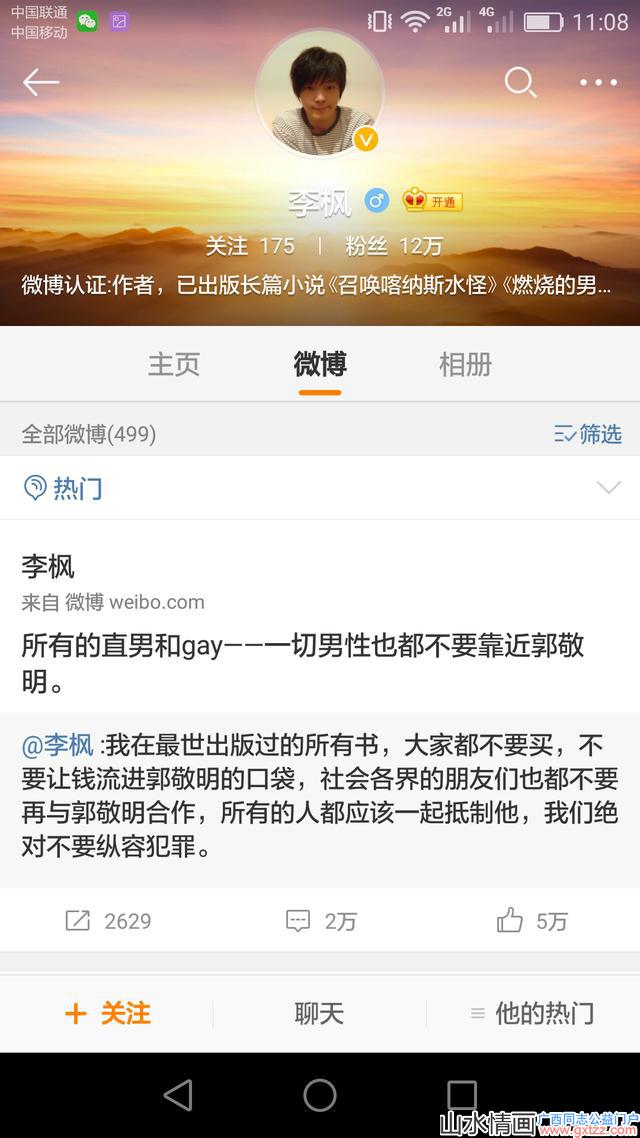
Task: Expand the 热门 section chevron
Action: pos(608,488)
